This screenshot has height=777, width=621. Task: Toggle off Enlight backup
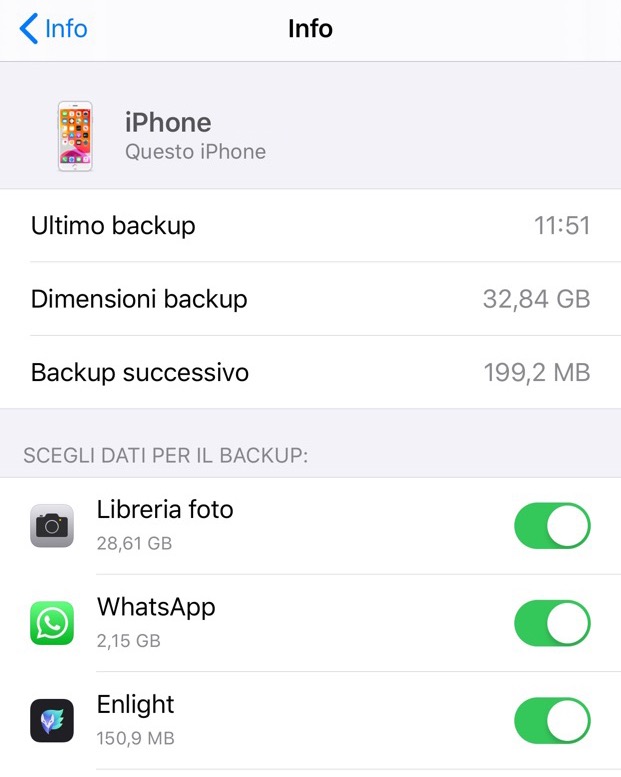[552, 720]
